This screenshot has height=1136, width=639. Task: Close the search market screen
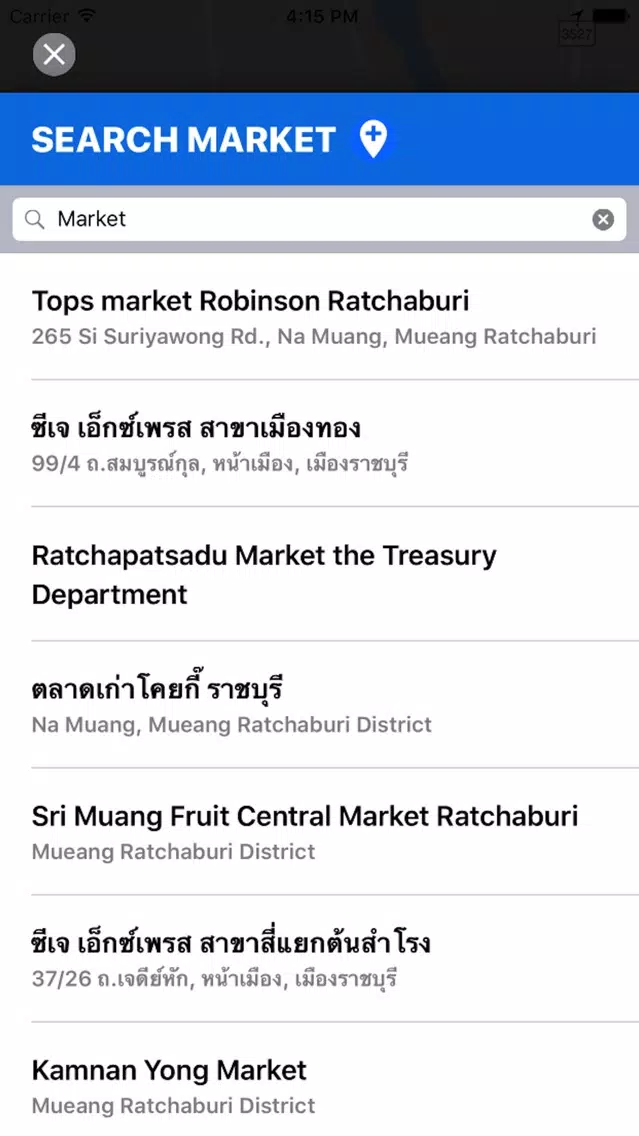(54, 54)
